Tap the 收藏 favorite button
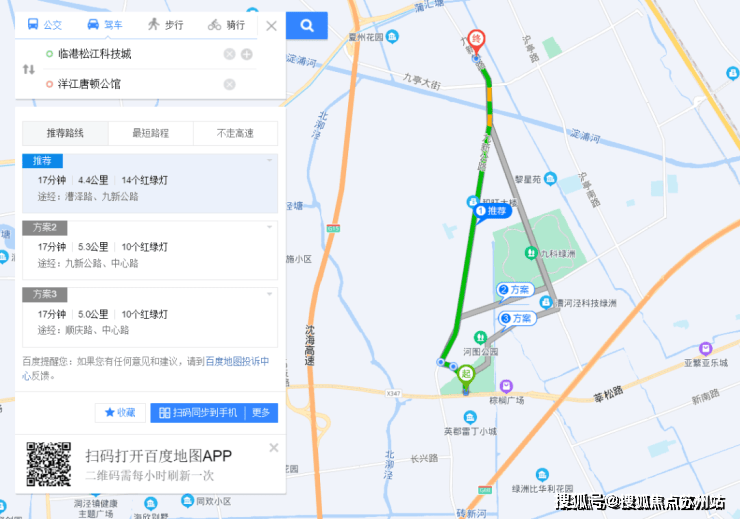Screen dimensions: 740x519 pos(120,412)
